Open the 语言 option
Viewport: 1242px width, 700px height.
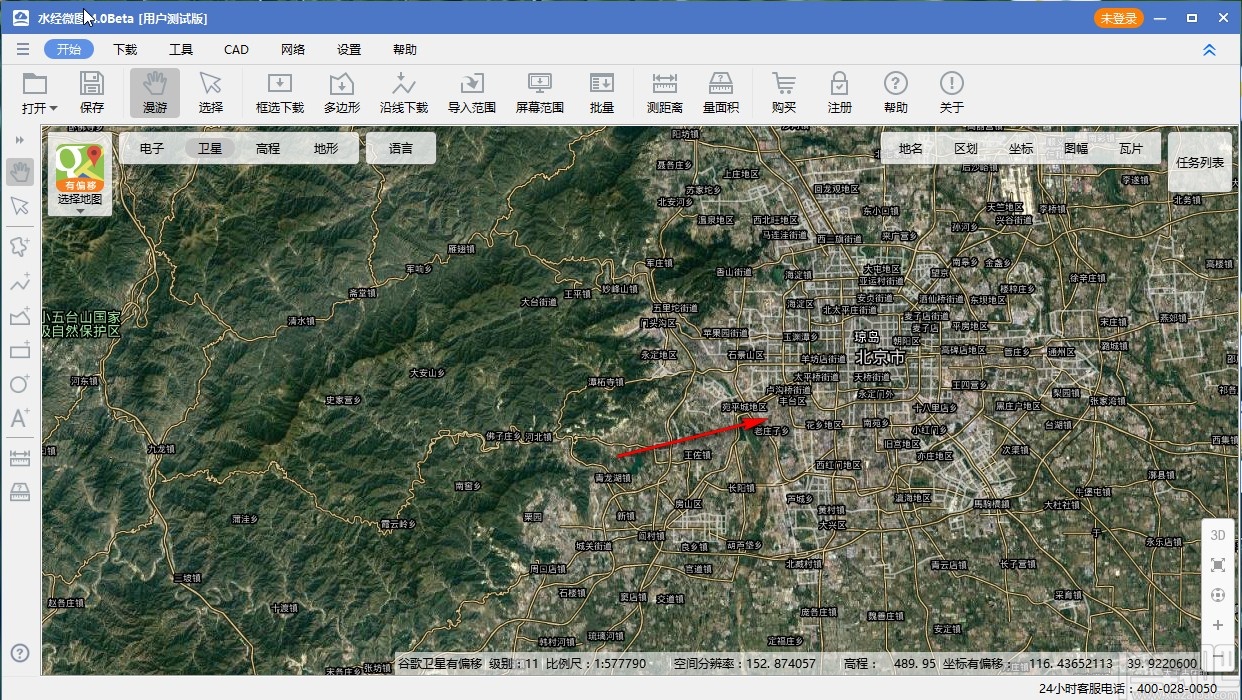[x=401, y=148]
